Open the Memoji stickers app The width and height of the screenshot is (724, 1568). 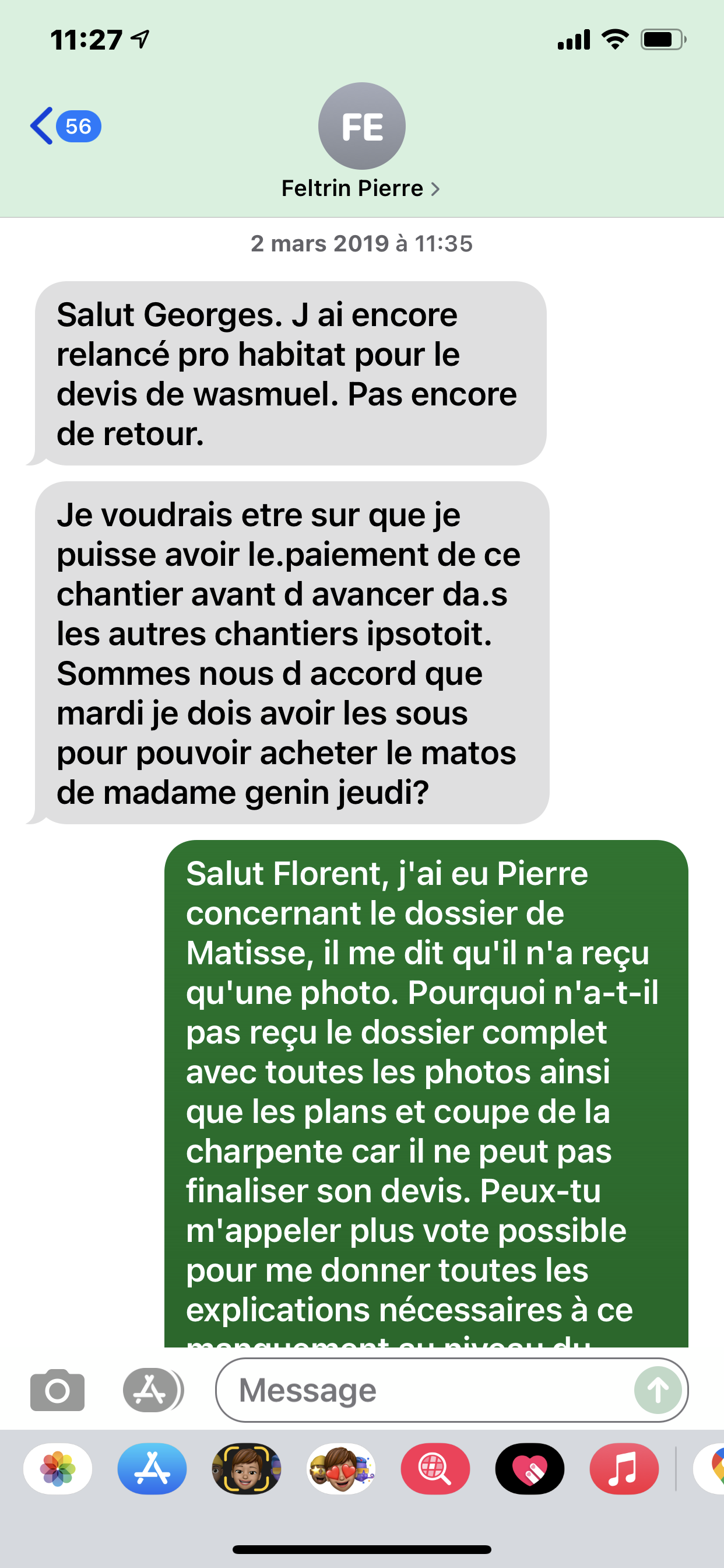(x=340, y=1469)
